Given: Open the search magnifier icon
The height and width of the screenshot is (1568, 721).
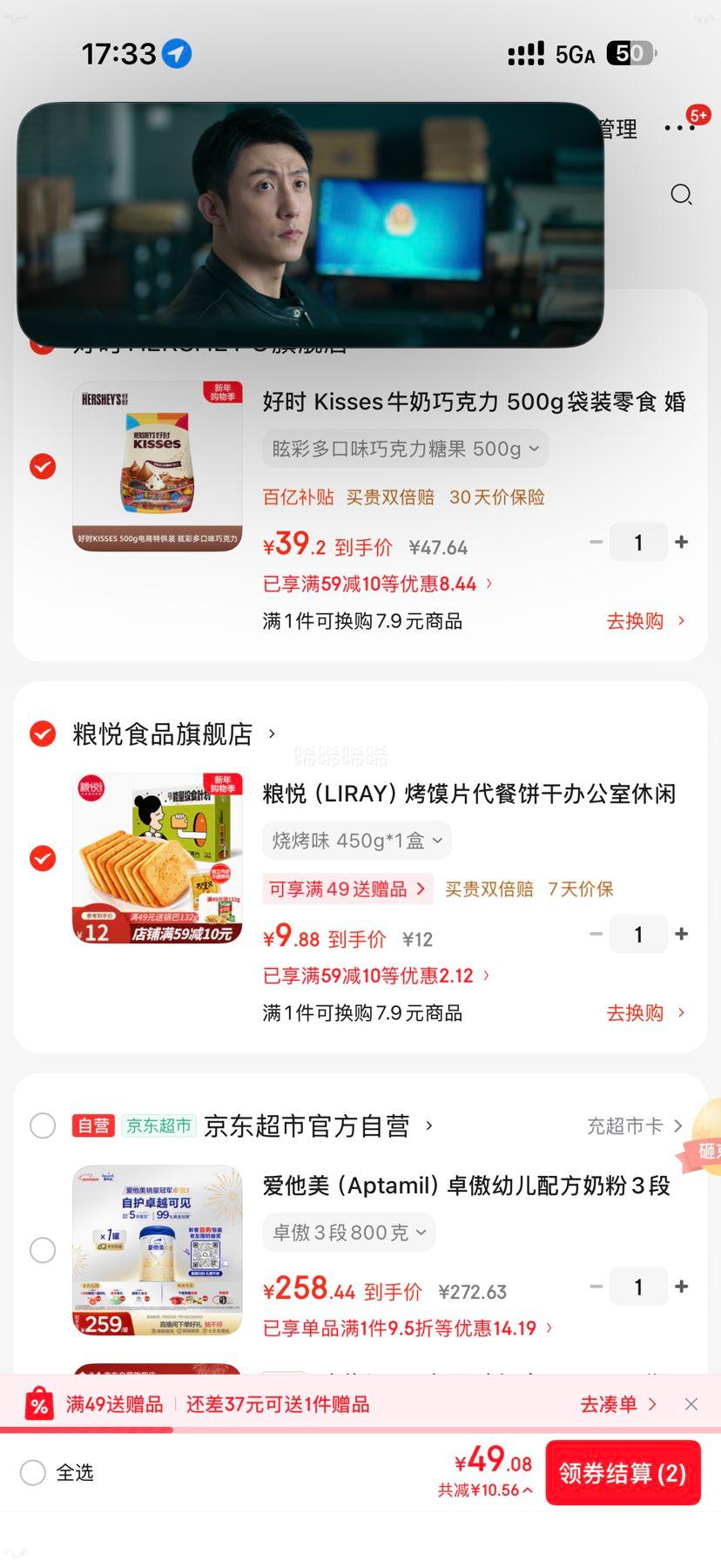Looking at the screenshot, I should click(x=682, y=194).
